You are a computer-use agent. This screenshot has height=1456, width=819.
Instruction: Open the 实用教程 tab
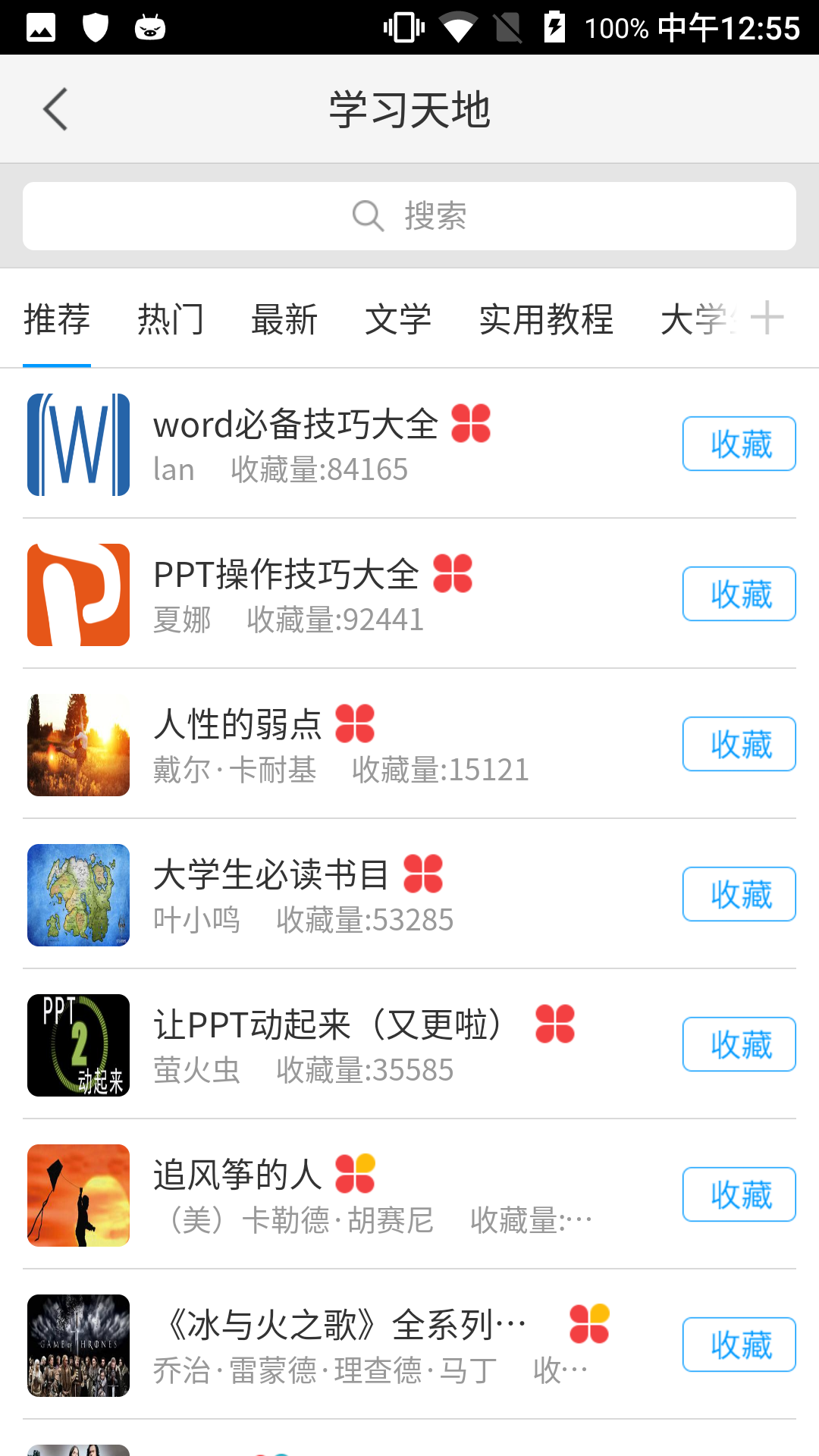coord(546,319)
